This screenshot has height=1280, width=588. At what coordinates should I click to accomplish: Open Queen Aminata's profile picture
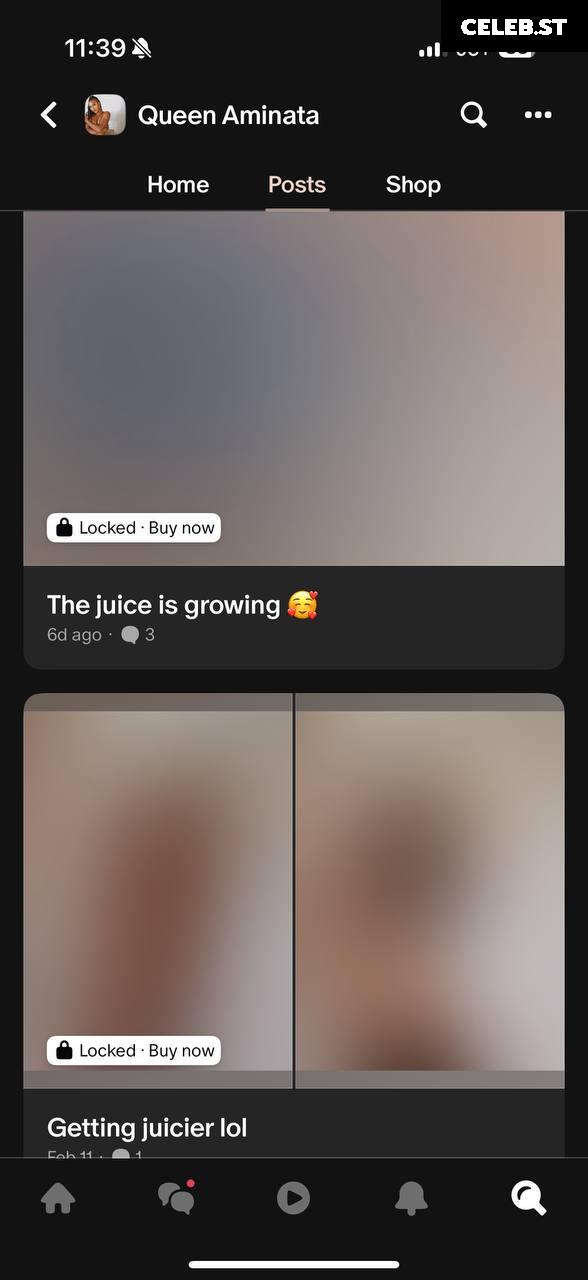click(105, 115)
